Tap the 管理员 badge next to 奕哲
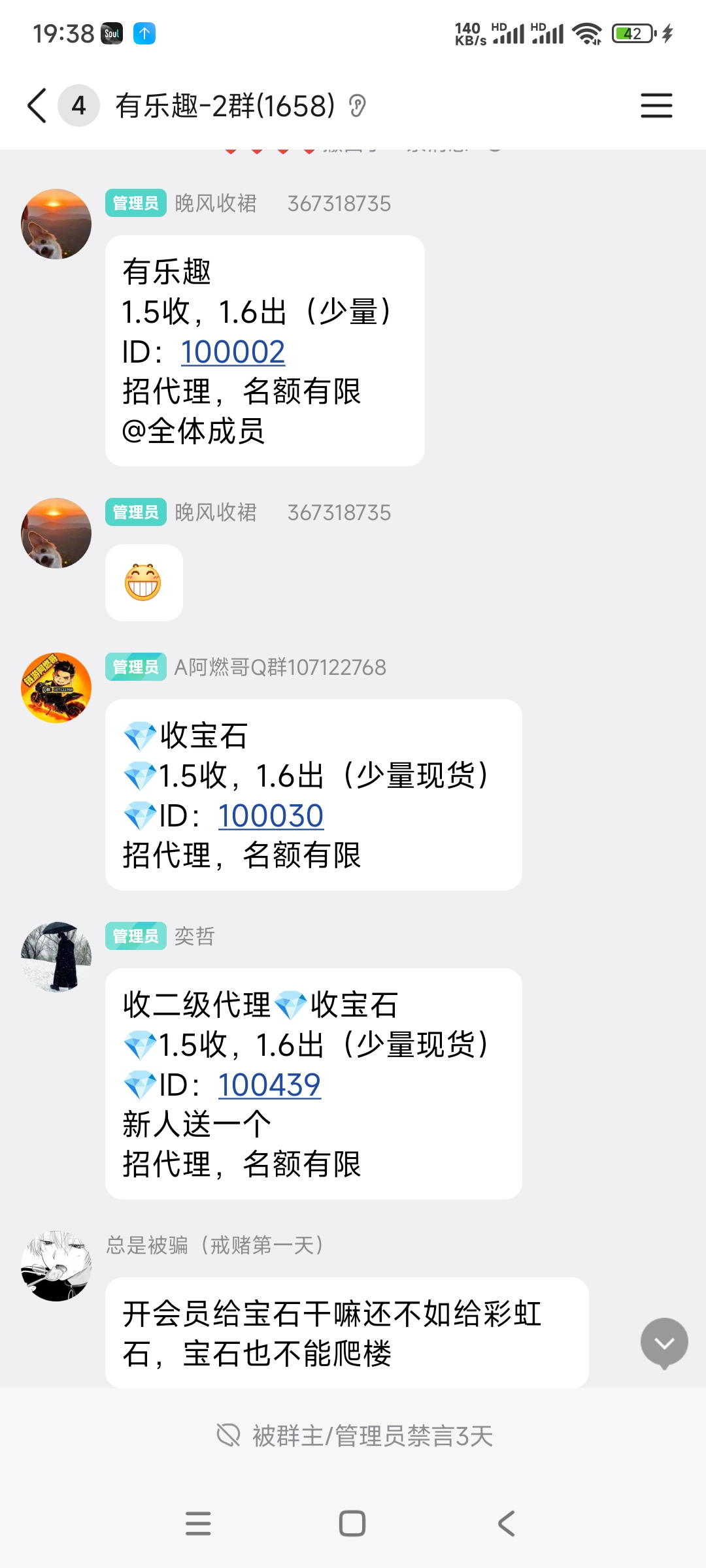 pyautogui.click(x=135, y=936)
